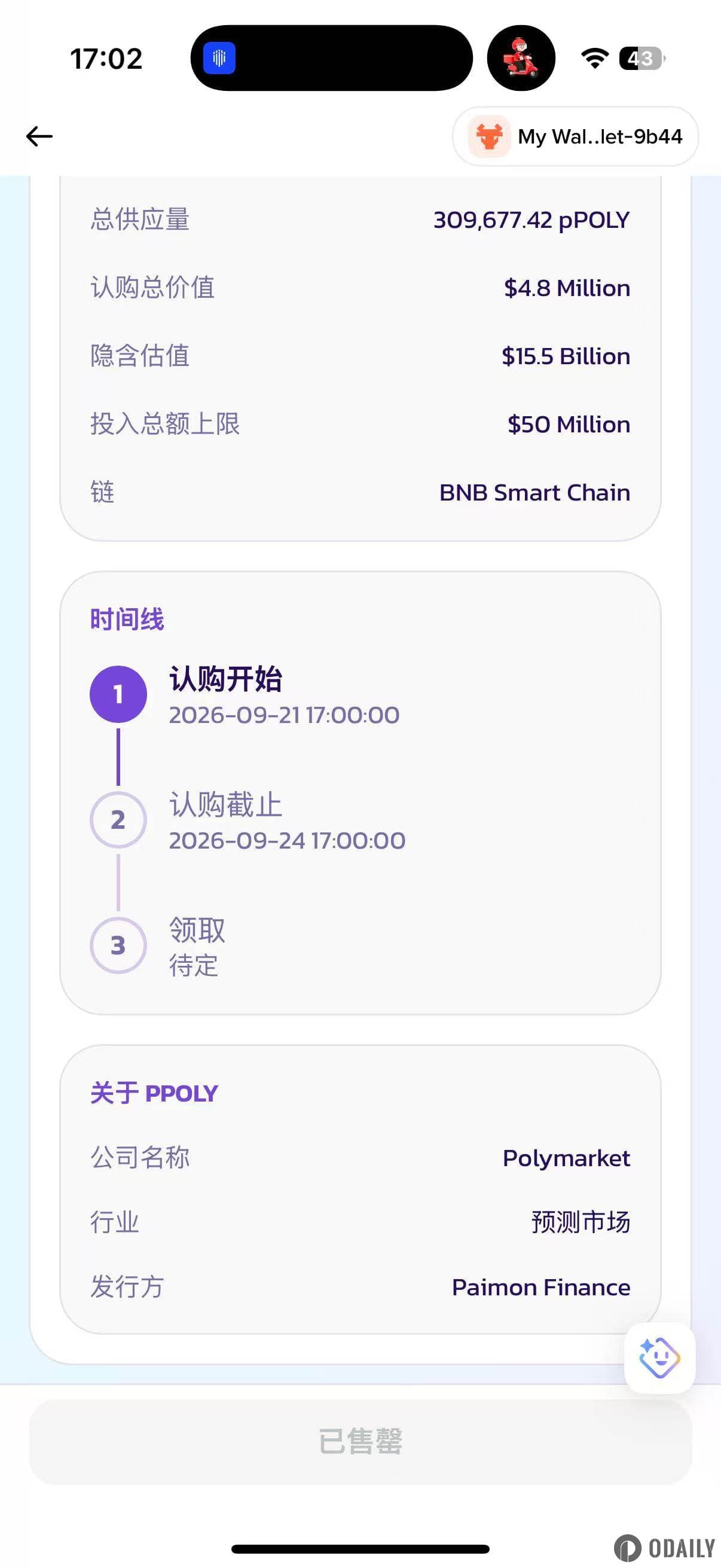Go back with the arrow icon
Image resolution: width=721 pixels, height=1568 pixels.
[39, 136]
